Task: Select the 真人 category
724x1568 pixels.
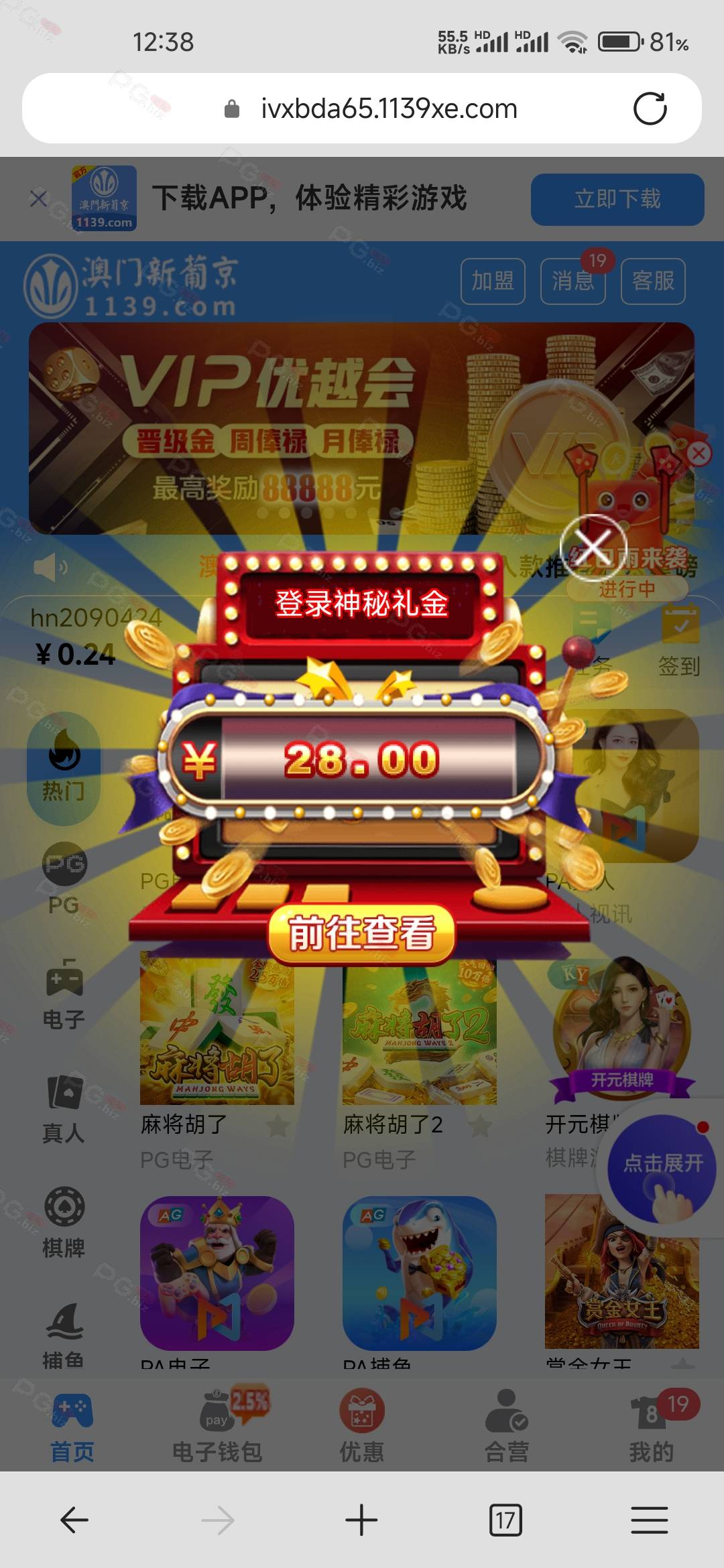Action: [x=64, y=1109]
